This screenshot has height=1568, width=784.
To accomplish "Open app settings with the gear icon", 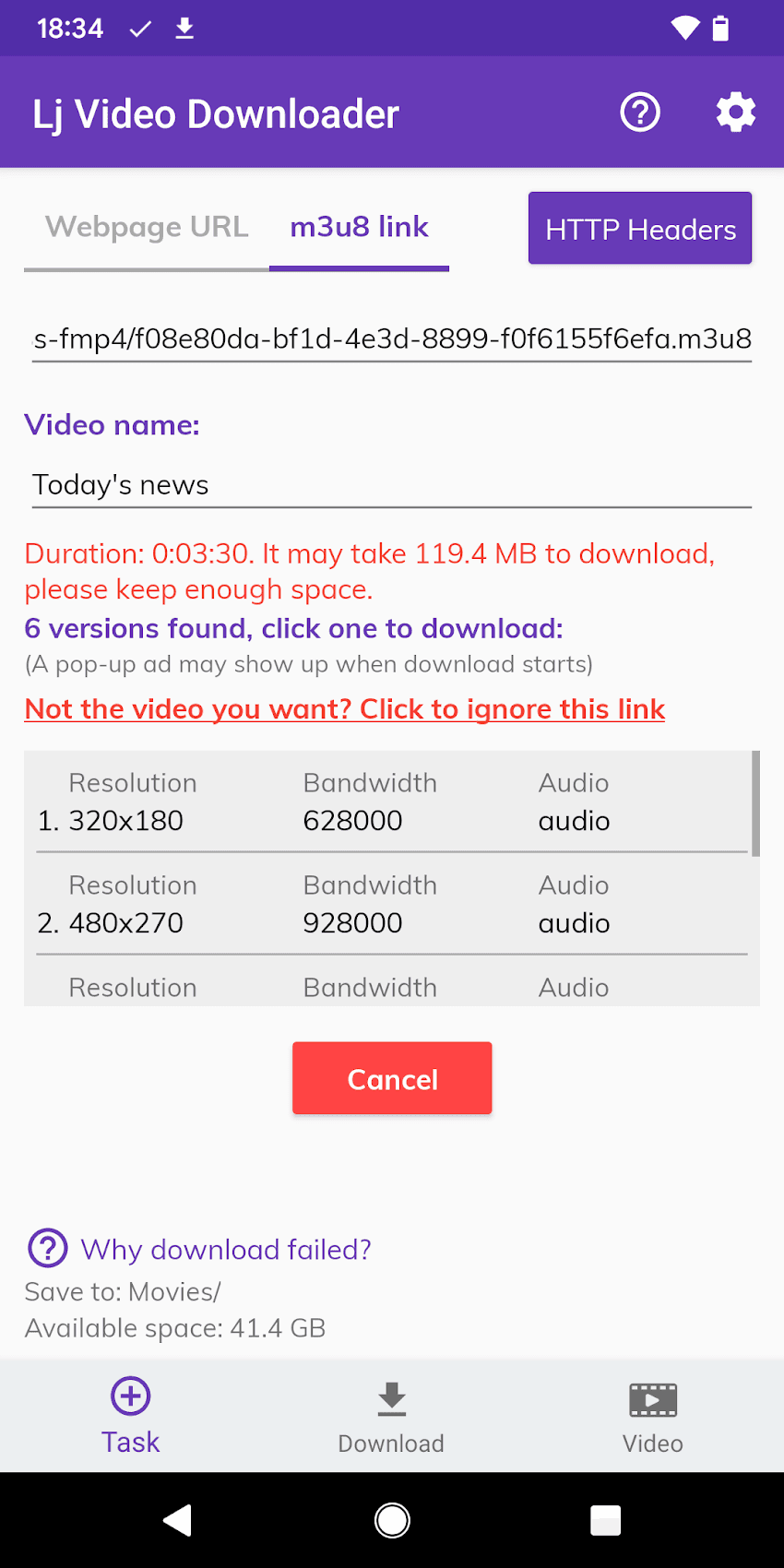I will [735, 112].
